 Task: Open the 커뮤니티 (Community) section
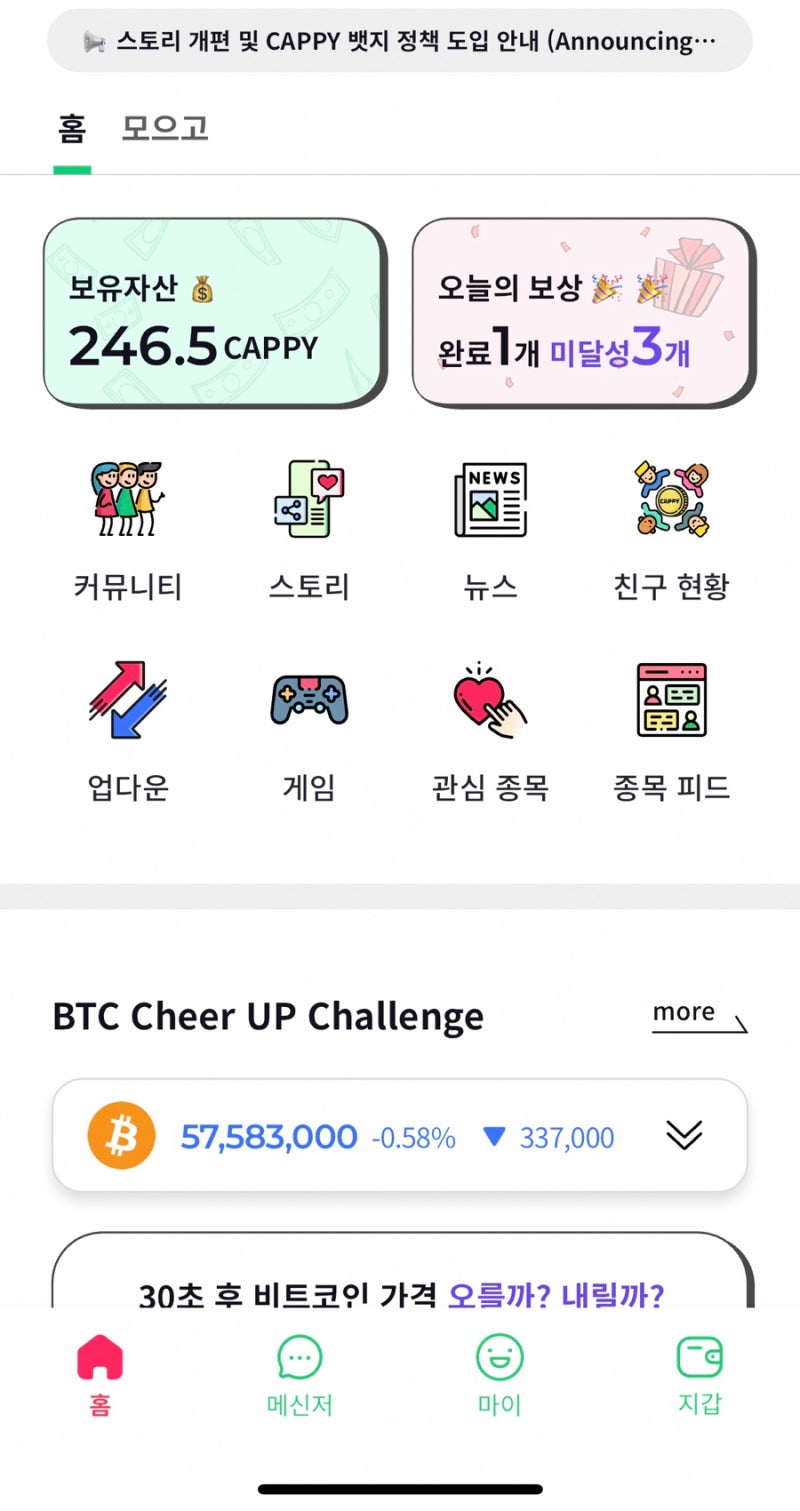125,525
